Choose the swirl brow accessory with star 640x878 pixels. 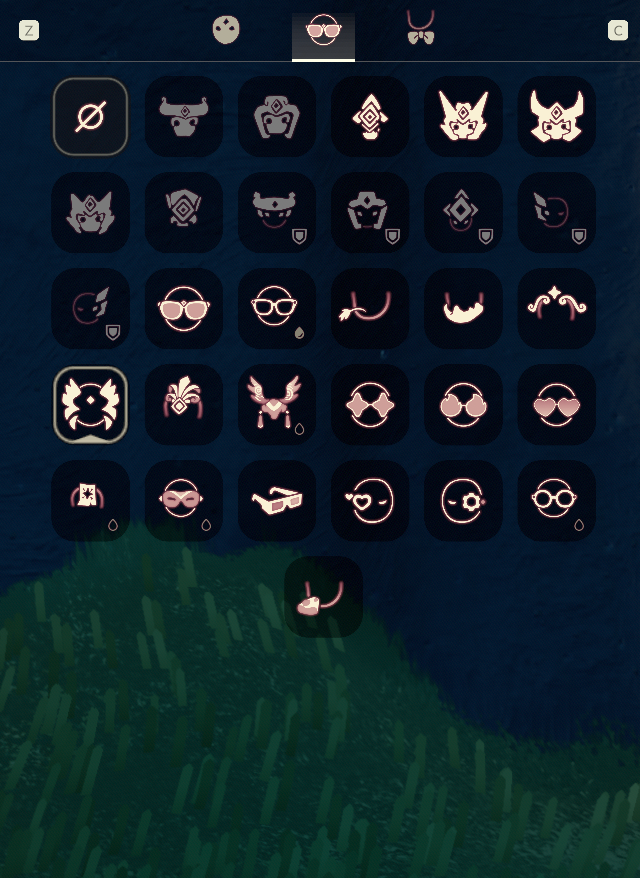tap(556, 309)
